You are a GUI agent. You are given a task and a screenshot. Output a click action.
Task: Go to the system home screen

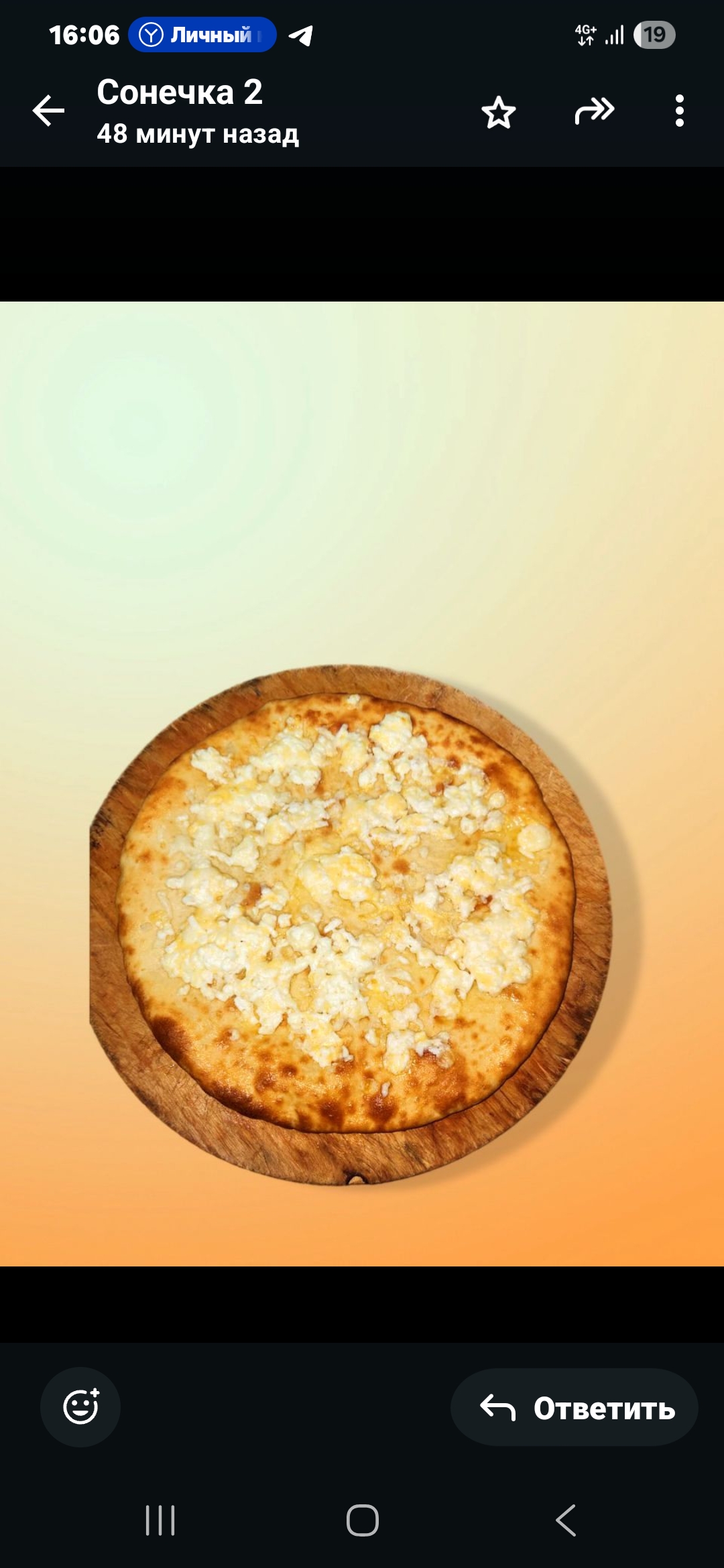[x=362, y=1520]
